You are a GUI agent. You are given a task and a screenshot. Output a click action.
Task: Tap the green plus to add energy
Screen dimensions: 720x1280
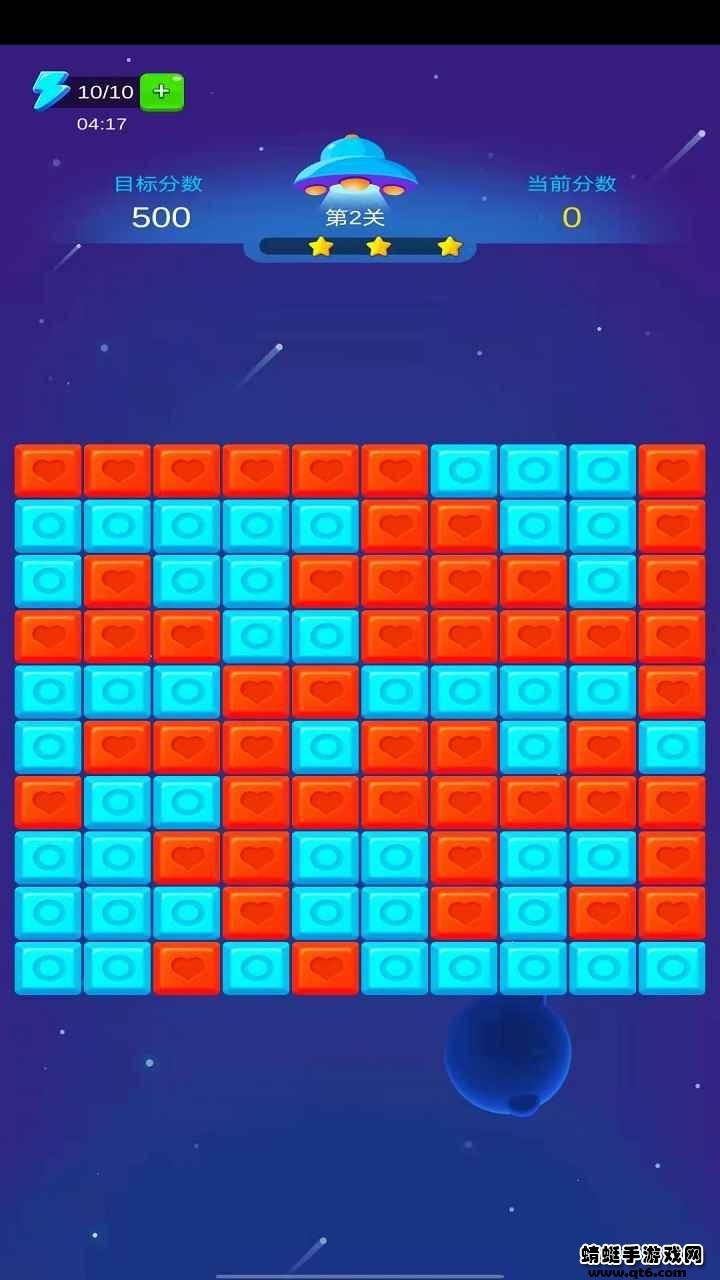[x=162, y=92]
